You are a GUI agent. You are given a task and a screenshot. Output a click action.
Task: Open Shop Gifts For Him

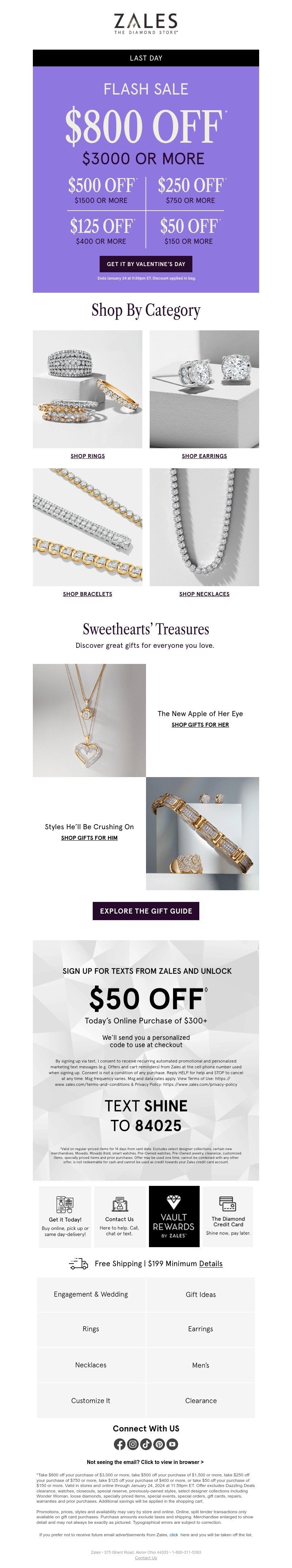tap(89, 838)
